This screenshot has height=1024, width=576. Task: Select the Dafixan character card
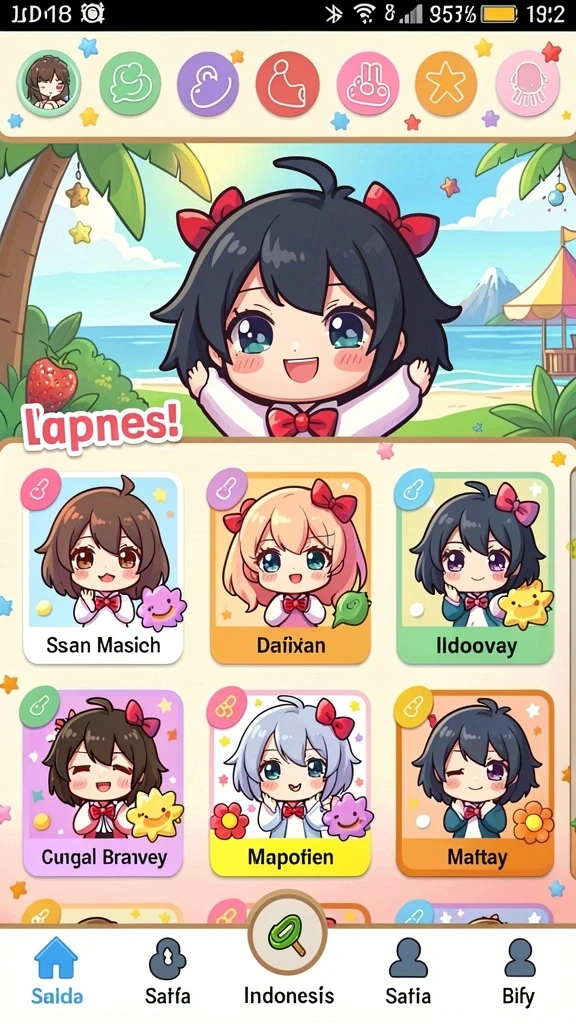tap(291, 568)
